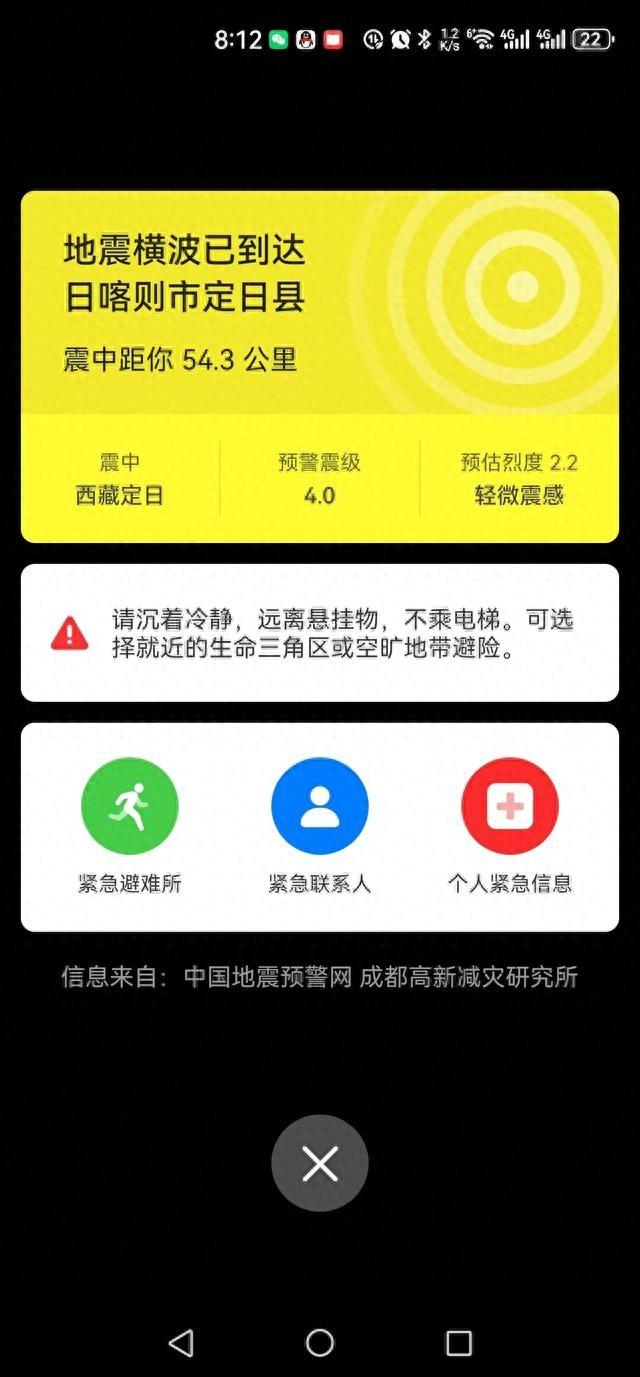The image size is (640, 1377).
Task: Dismiss the earthquake warning alert
Action: point(320,1163)
